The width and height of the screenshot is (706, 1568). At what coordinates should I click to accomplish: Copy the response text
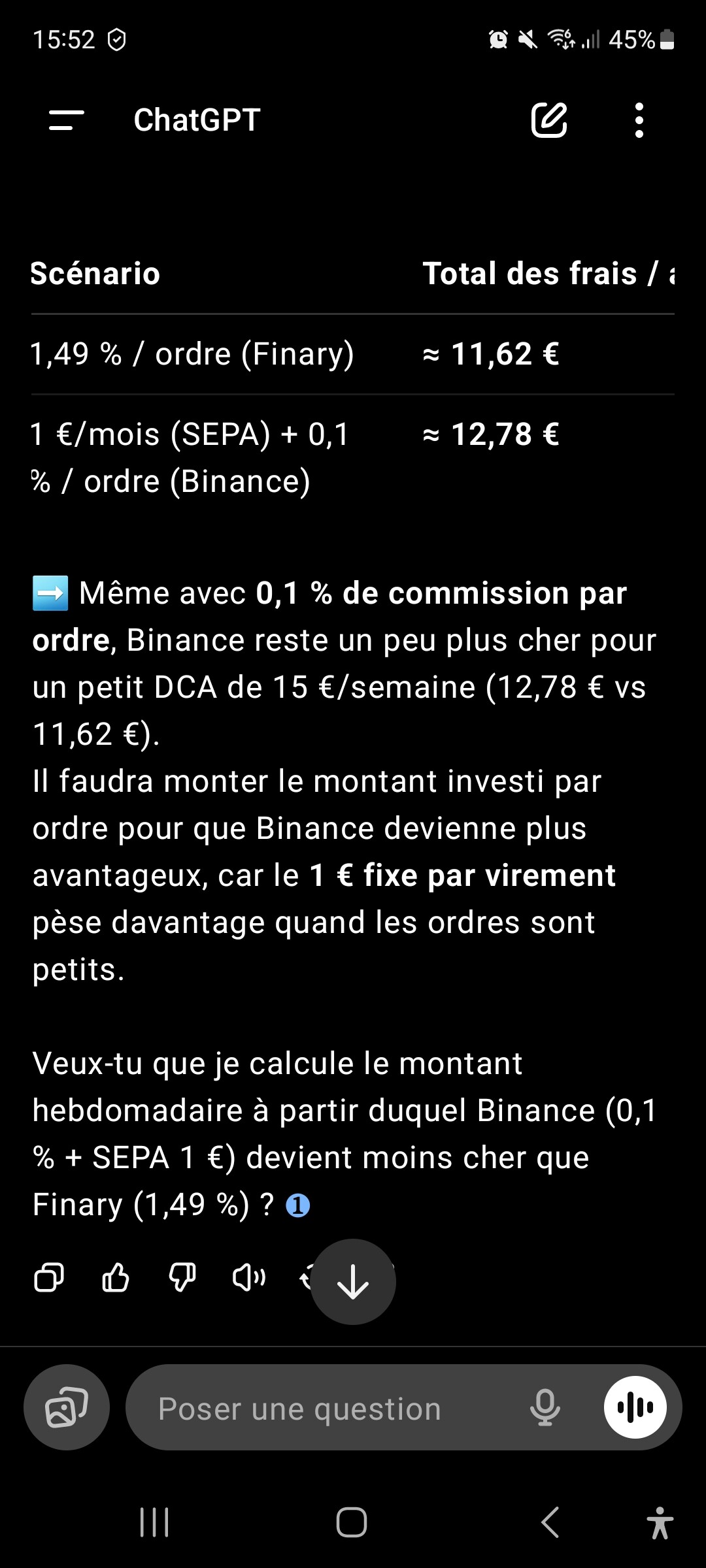click(49, 1277)
